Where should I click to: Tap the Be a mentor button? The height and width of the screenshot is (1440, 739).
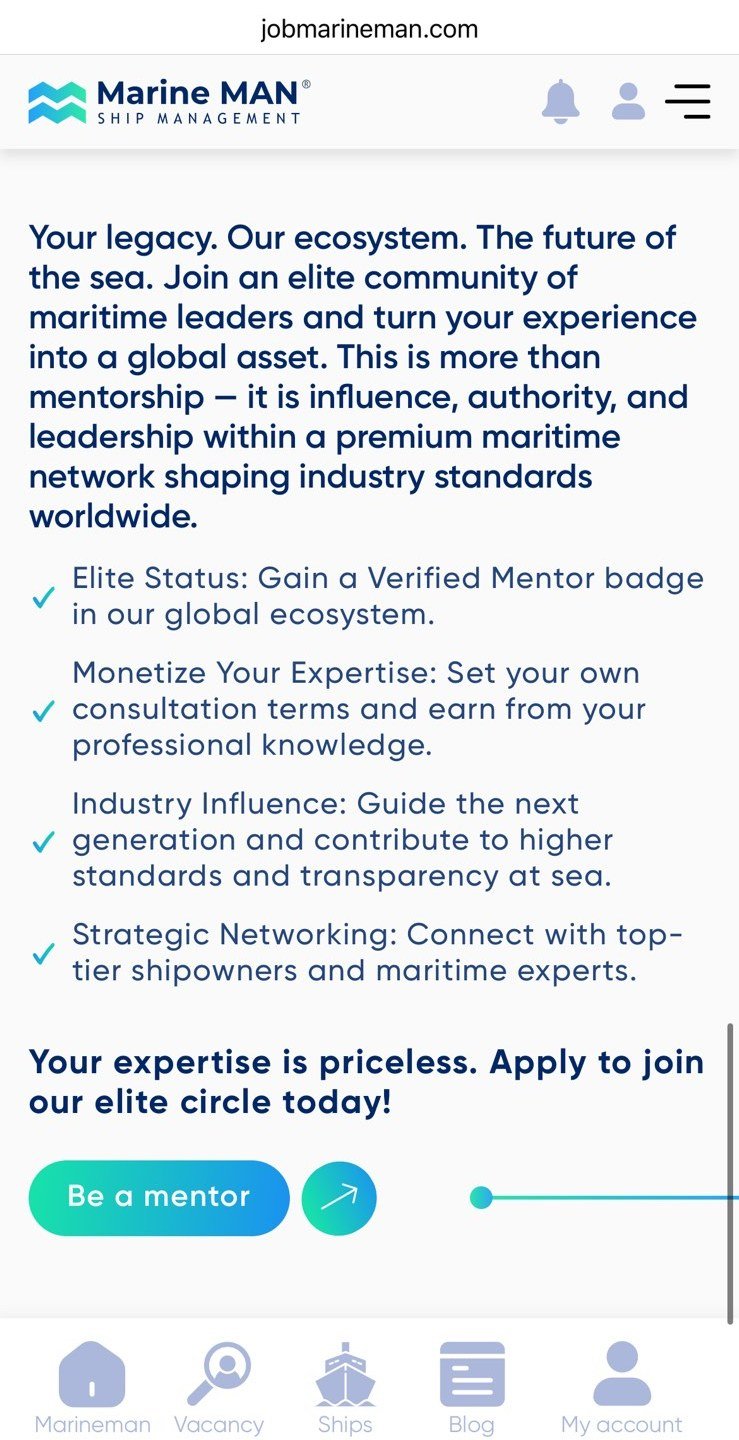click(x=159, y=1197)
